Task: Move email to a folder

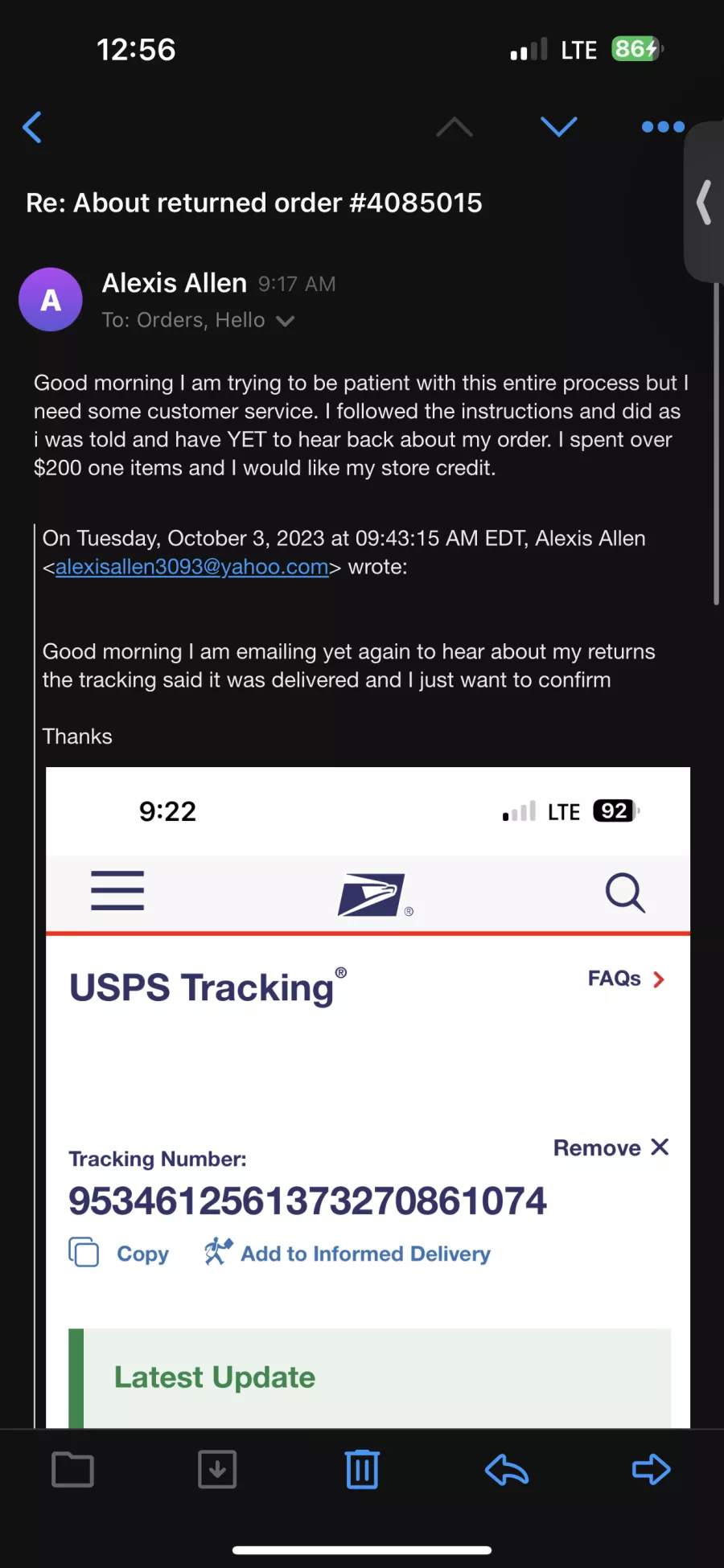Action: click(x=72, y=1470)
